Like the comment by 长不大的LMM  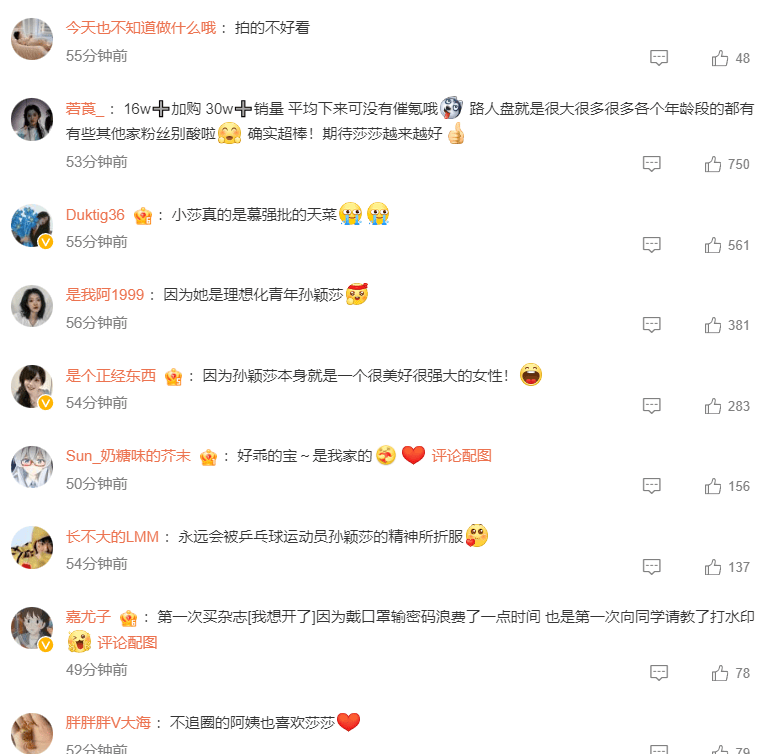713,567
